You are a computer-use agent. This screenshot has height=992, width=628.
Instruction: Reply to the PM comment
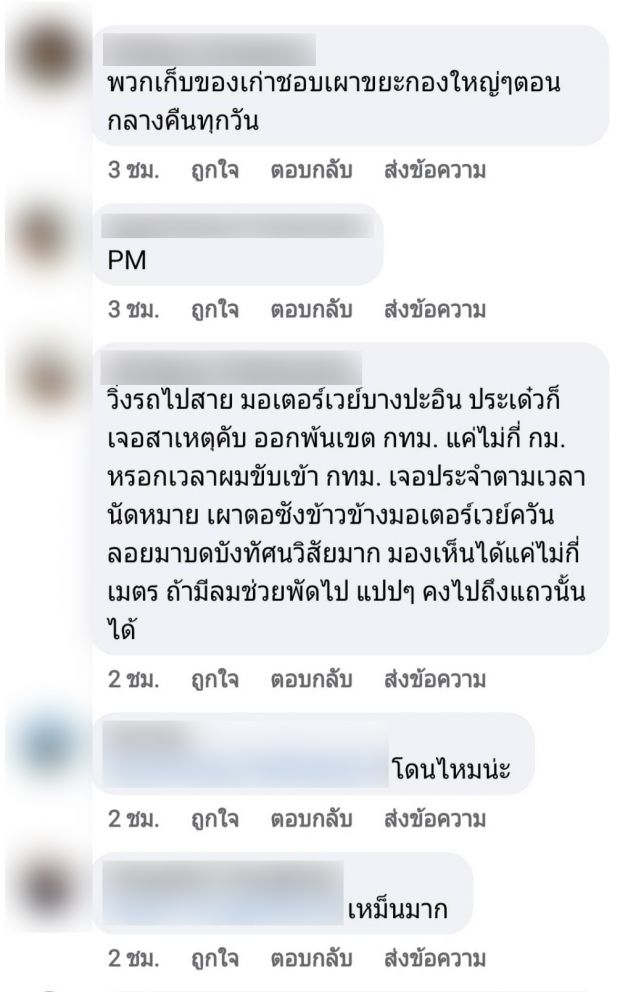pos(311,310)
